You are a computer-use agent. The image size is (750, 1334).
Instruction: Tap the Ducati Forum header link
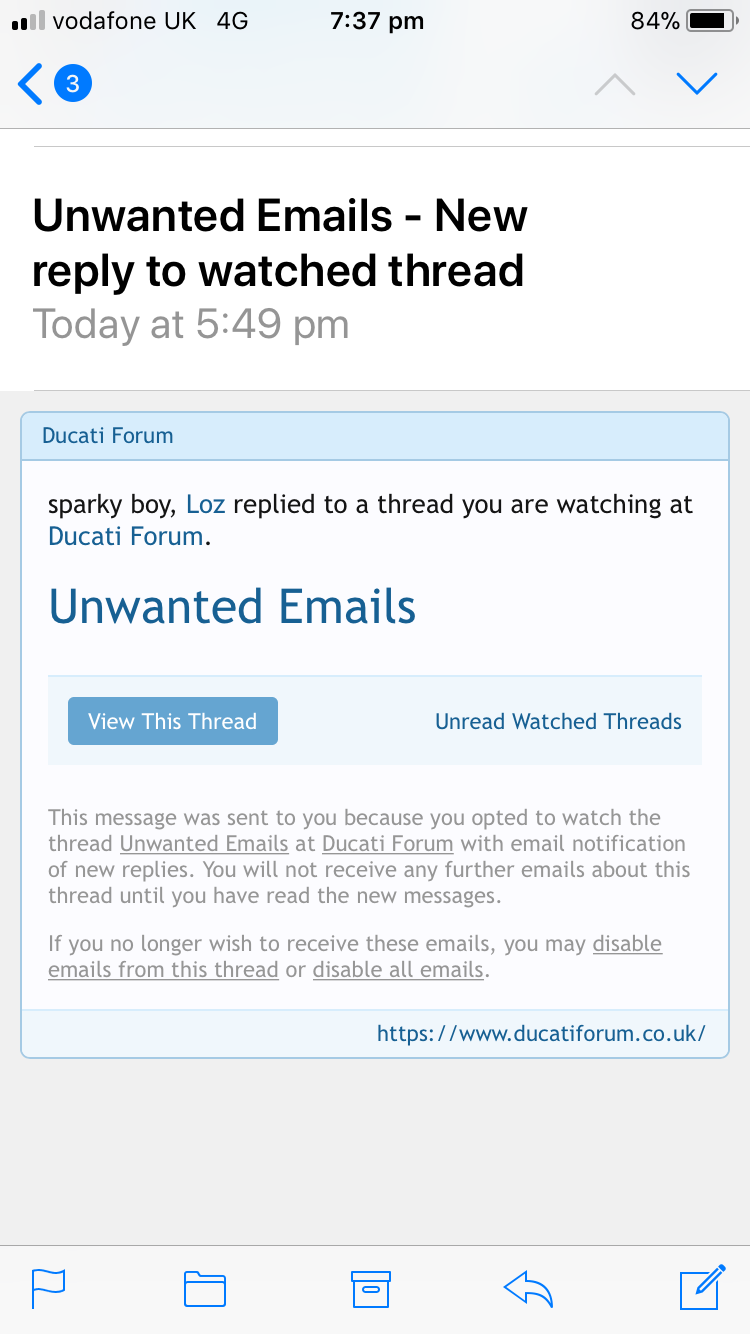(108, 436)
